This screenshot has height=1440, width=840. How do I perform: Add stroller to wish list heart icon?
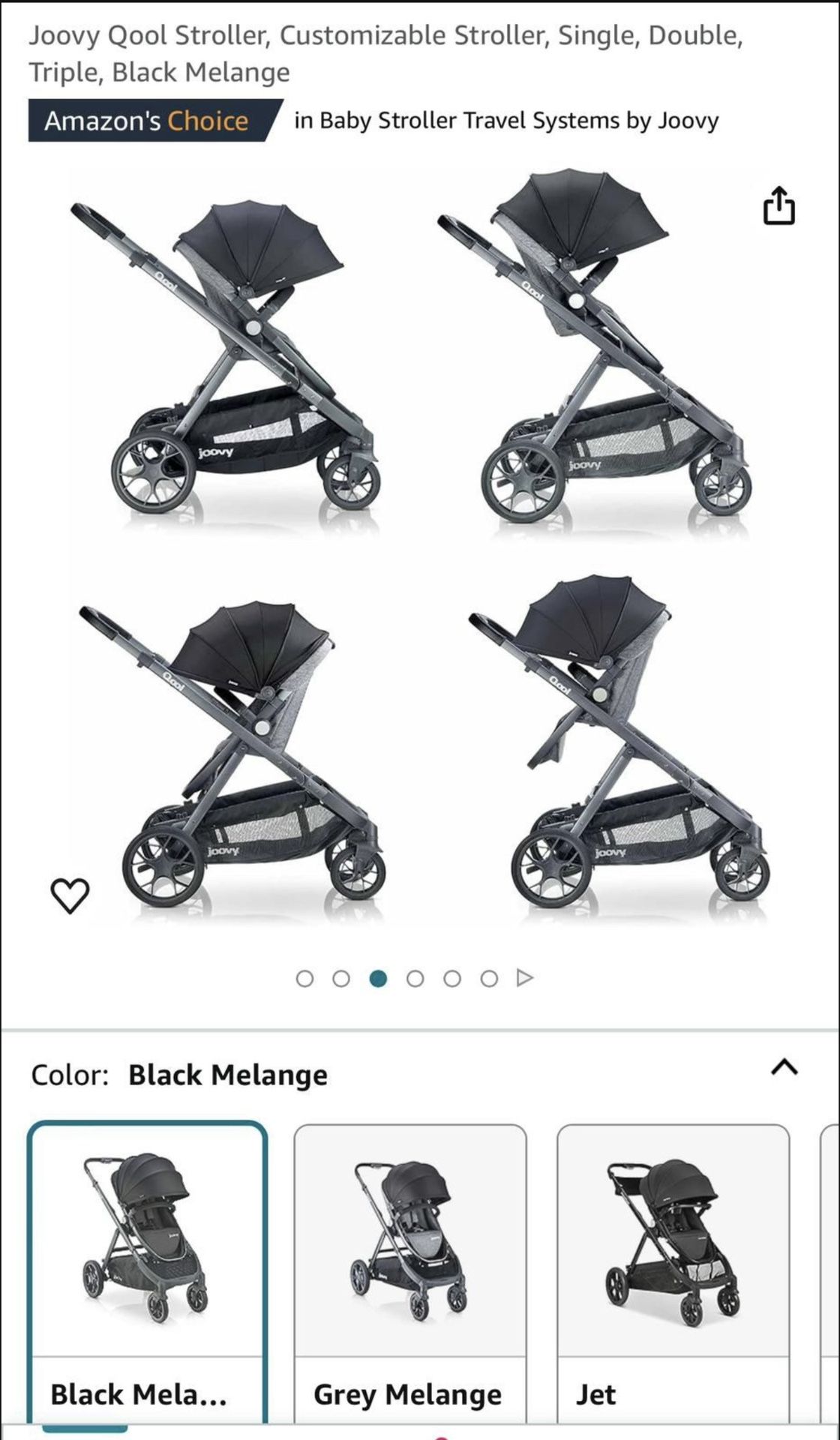71,892
